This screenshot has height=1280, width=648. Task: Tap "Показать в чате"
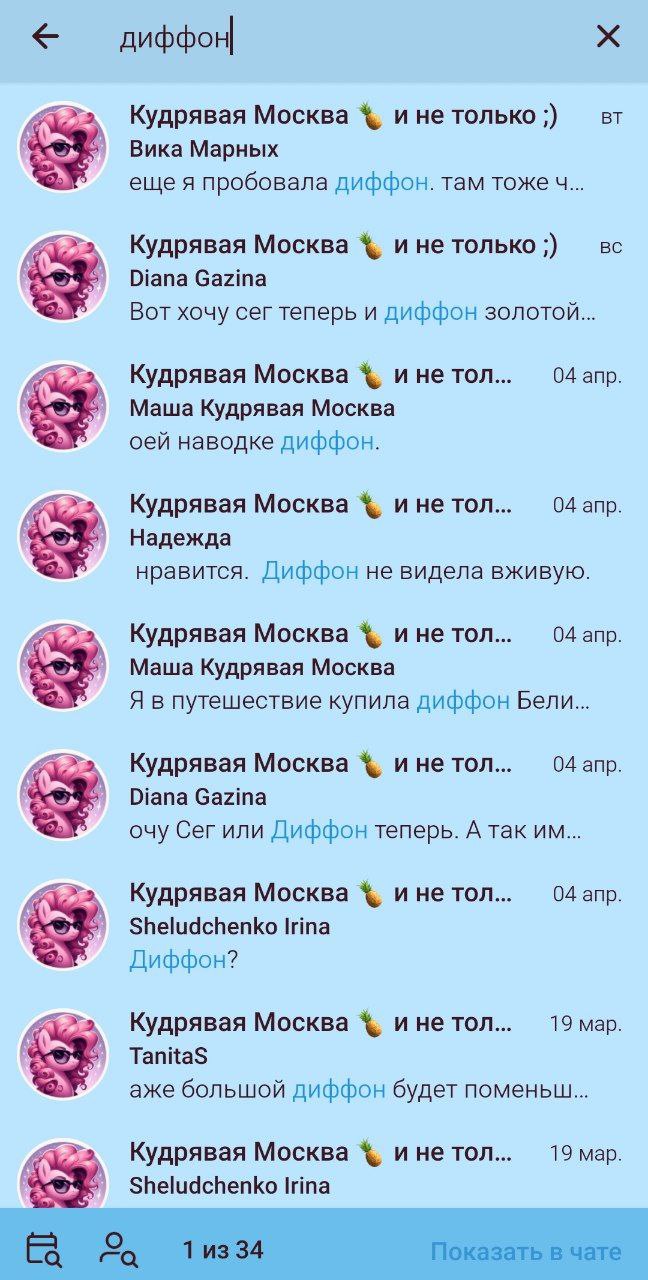526,1251
